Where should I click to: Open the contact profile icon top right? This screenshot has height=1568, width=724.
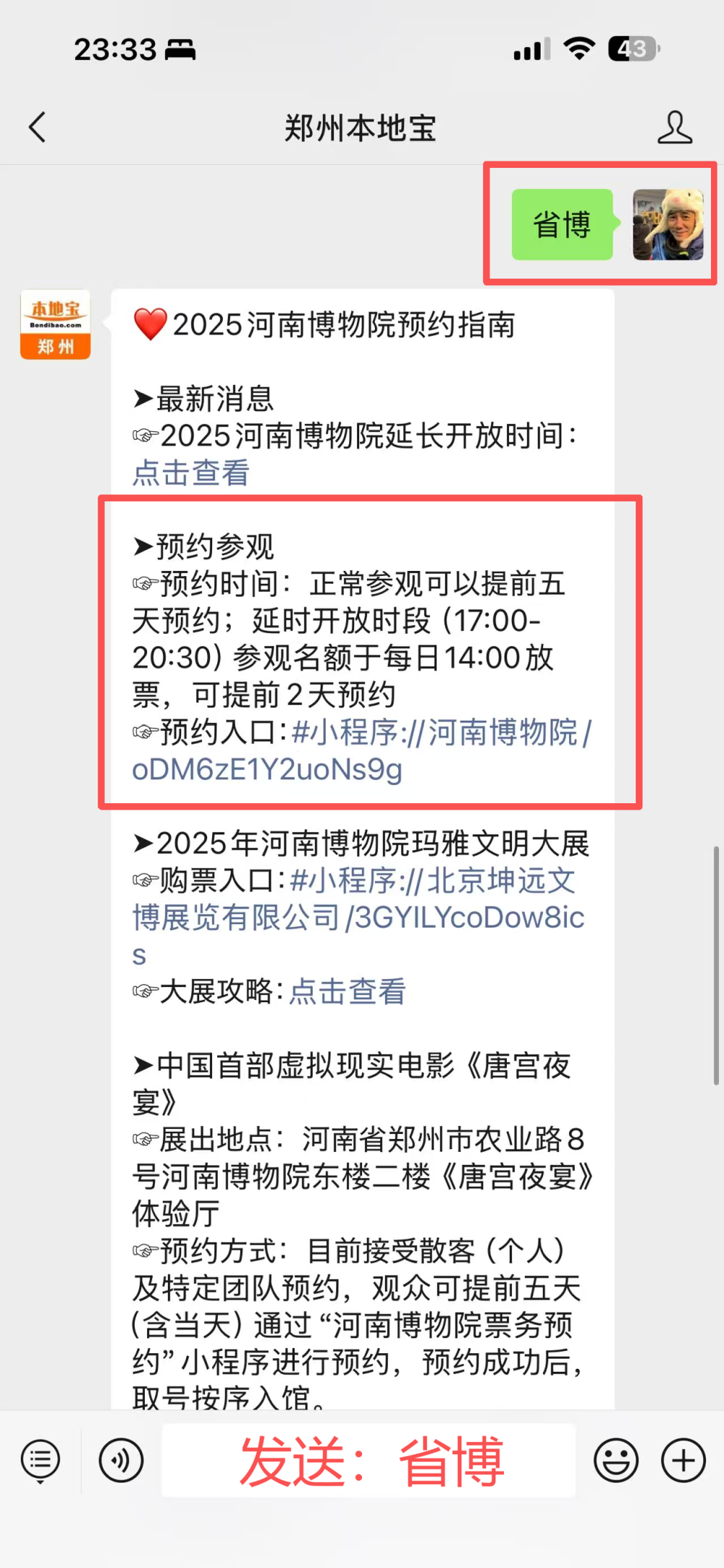(x=675, y=126)
